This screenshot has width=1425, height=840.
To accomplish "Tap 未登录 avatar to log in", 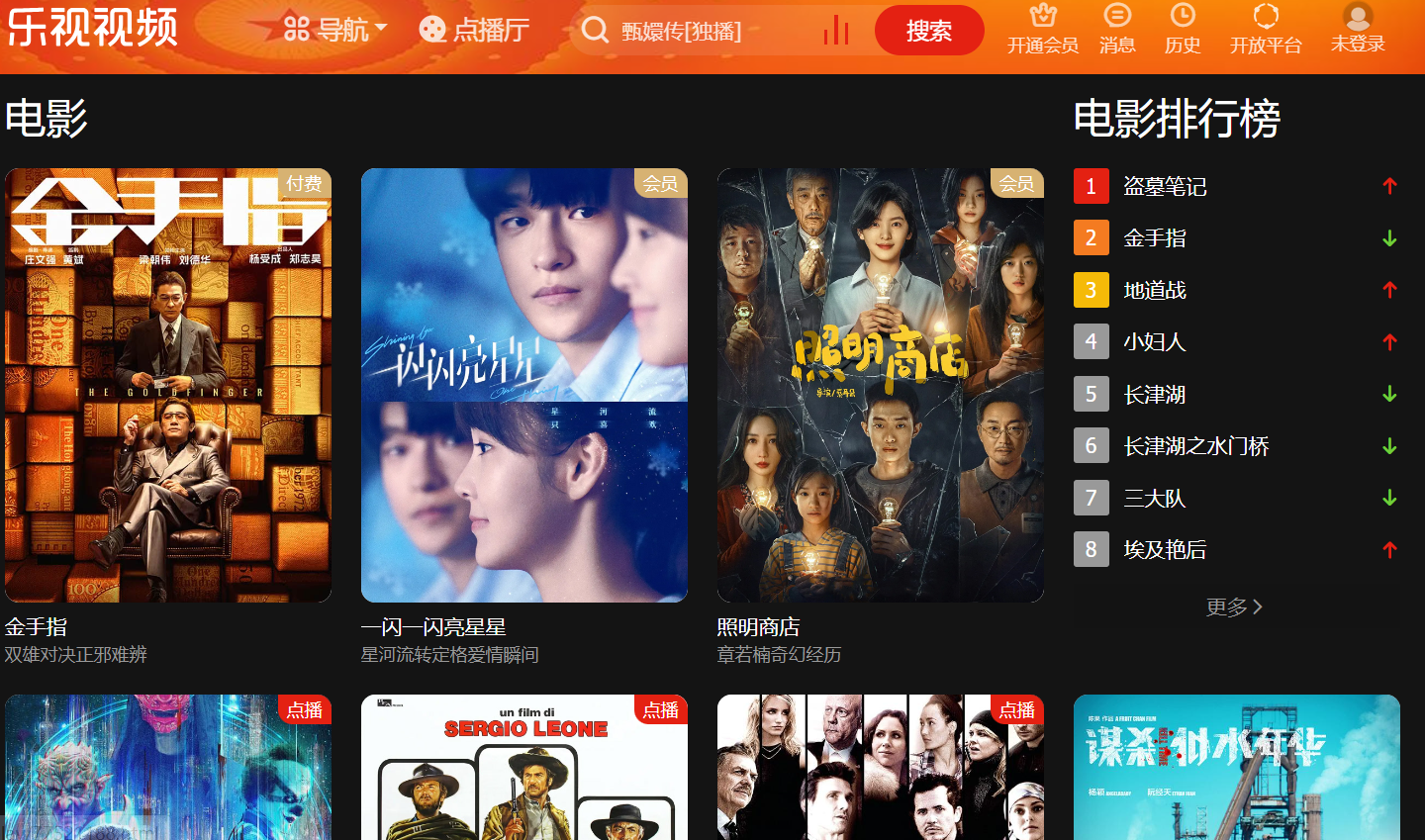I will 1357,28.
